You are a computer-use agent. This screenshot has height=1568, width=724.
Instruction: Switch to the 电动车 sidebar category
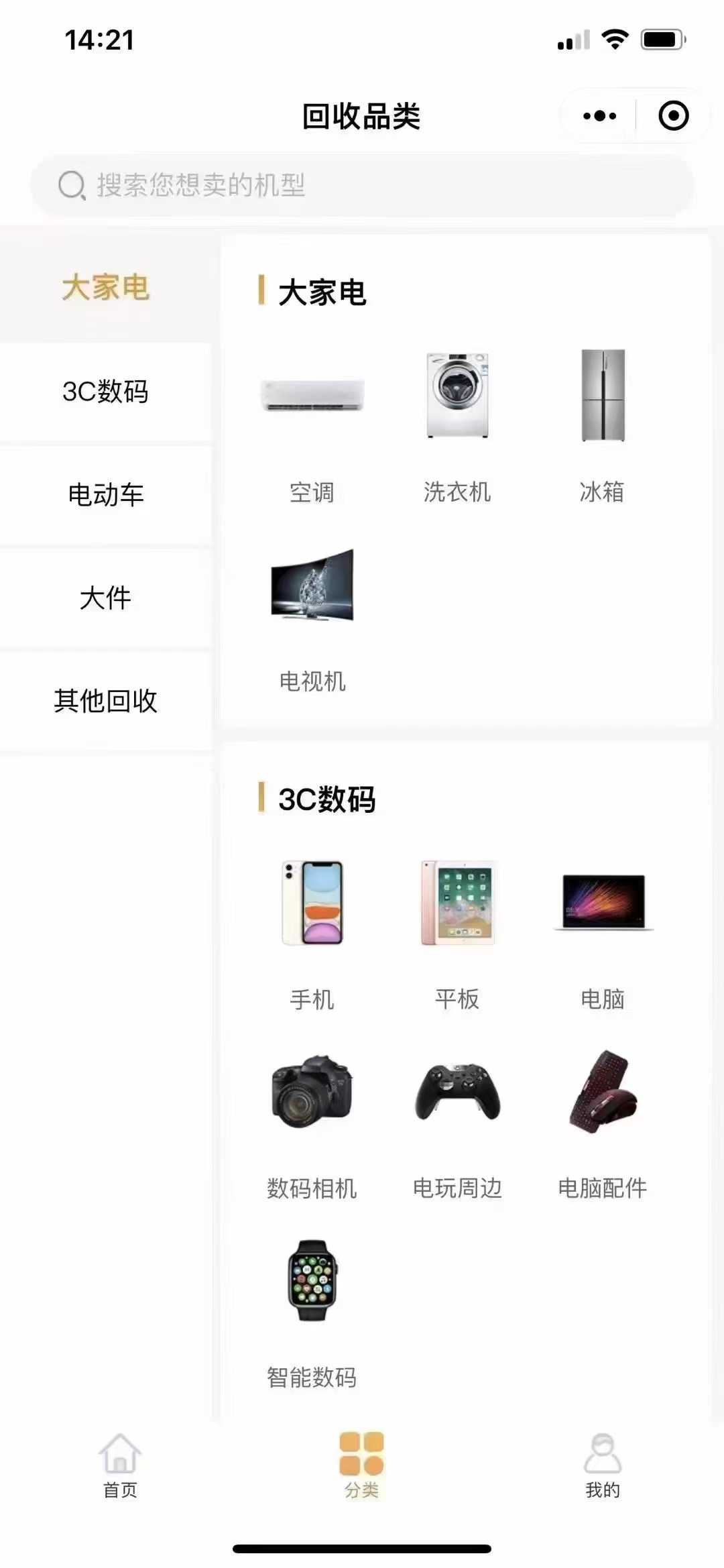[x=105, y=495]
